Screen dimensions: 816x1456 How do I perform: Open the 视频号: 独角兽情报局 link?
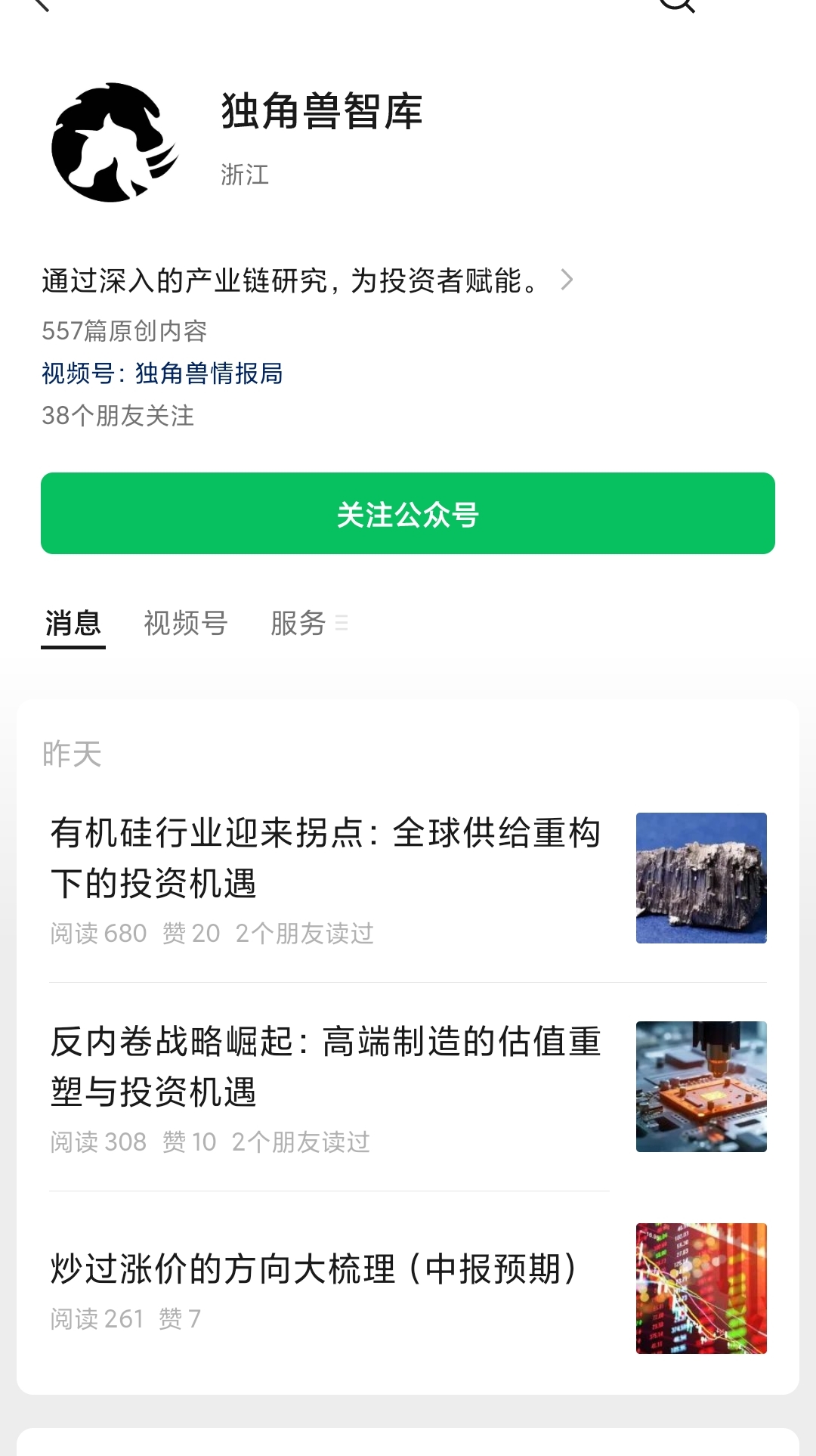click(162, 373)
